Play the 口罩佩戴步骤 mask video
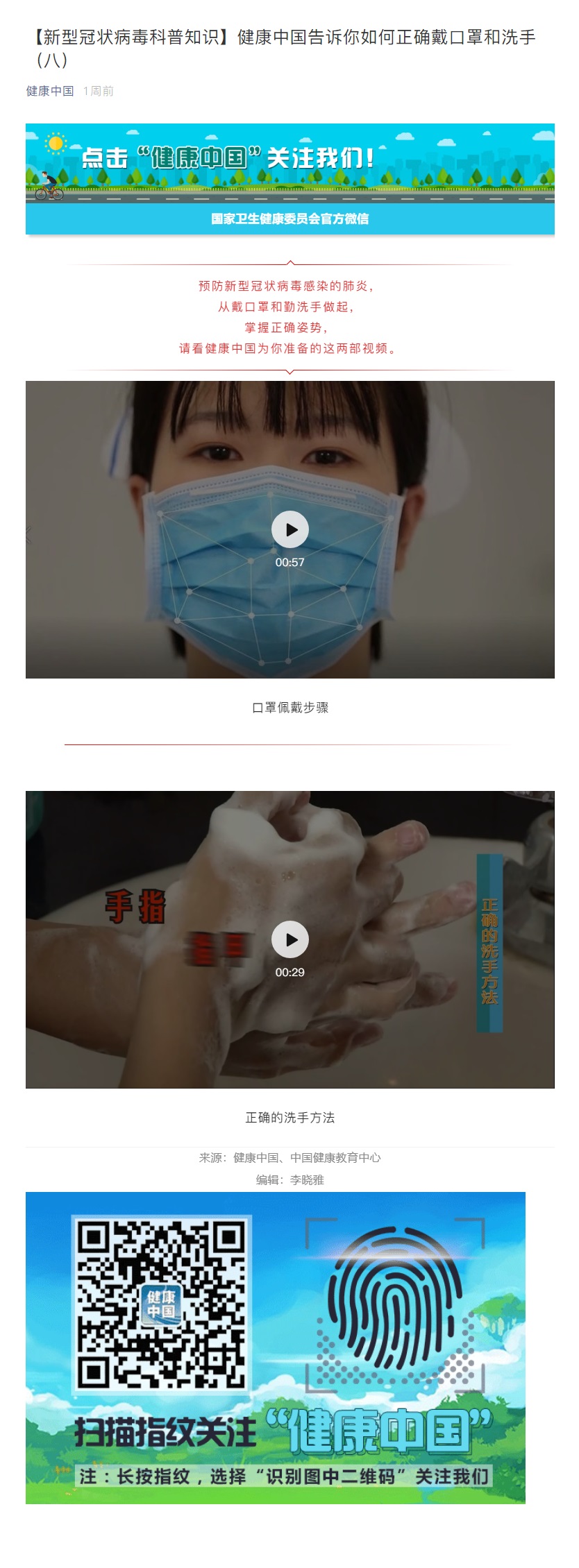Viewport: 579px width, 1568px height. pos(289,529)
